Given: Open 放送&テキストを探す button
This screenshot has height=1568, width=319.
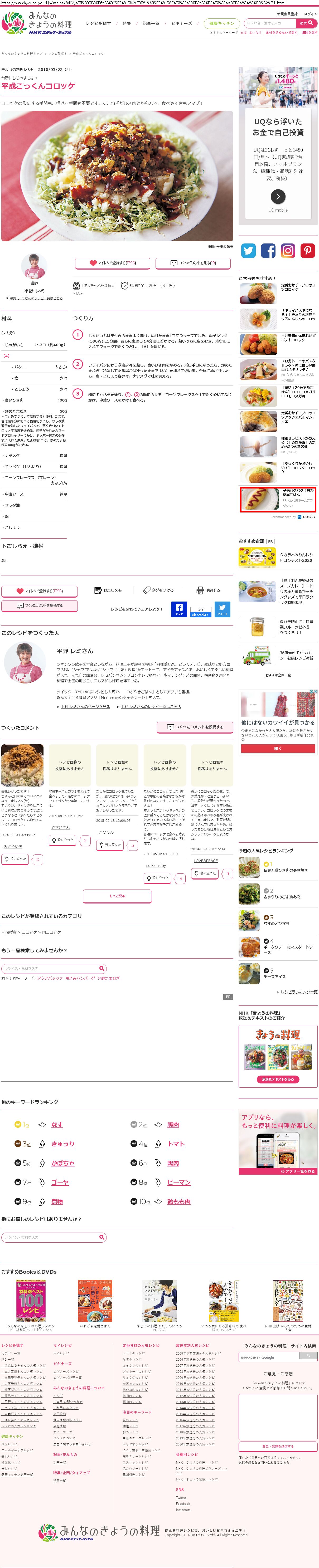Looking at the screenshot, I should [278, 1079].
